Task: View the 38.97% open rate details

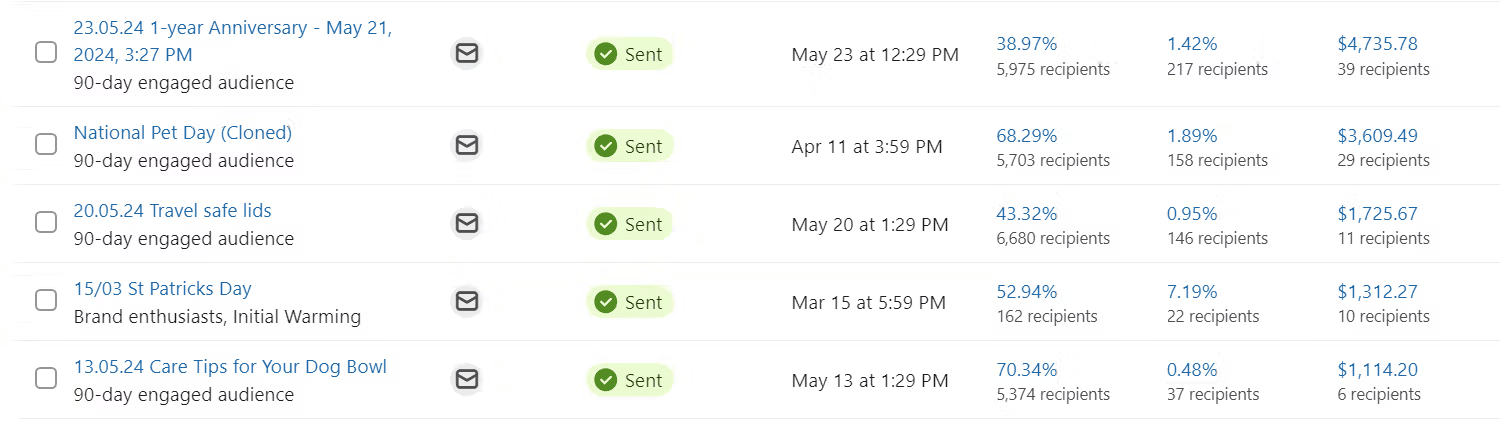Action: (x=1026, y=44)
